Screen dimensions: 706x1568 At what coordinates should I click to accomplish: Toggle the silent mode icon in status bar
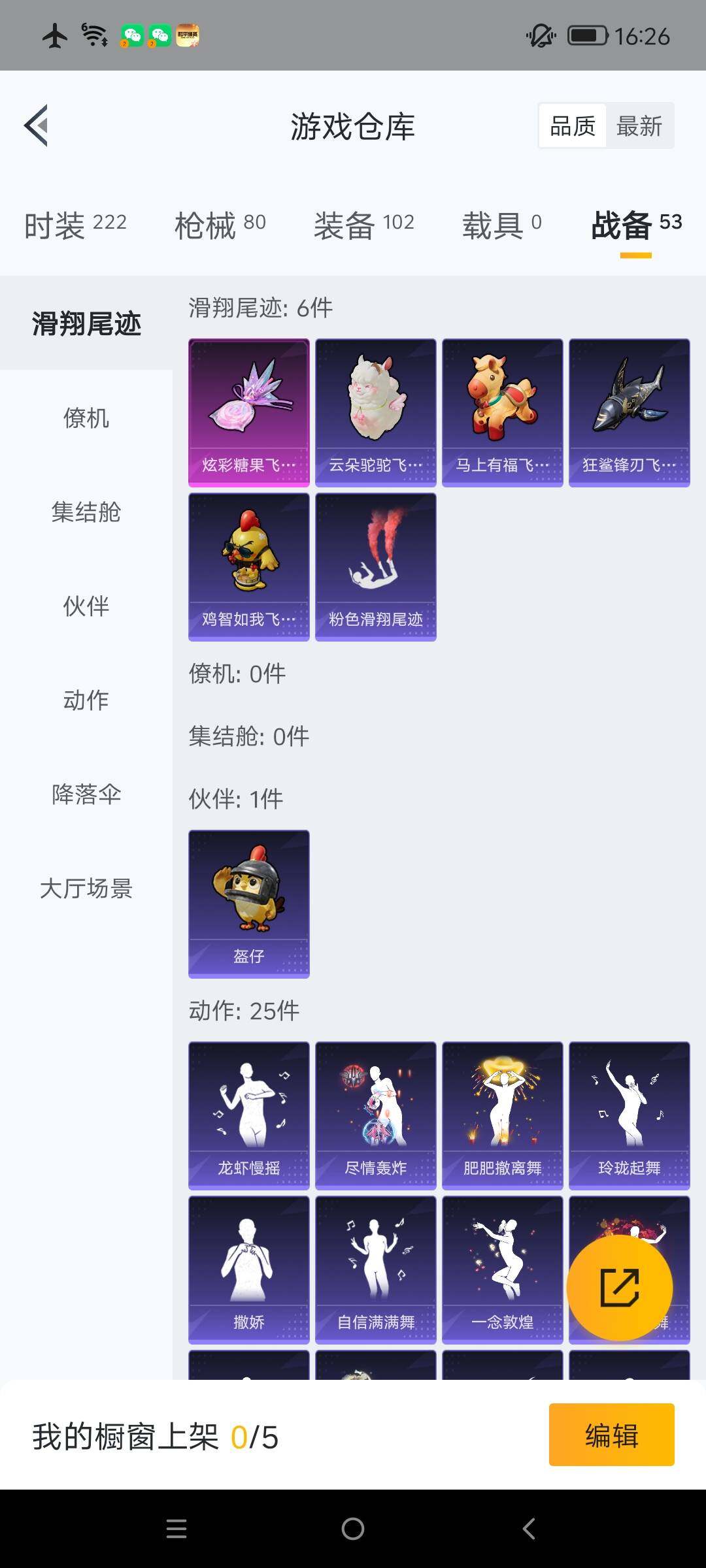(537, 37)
